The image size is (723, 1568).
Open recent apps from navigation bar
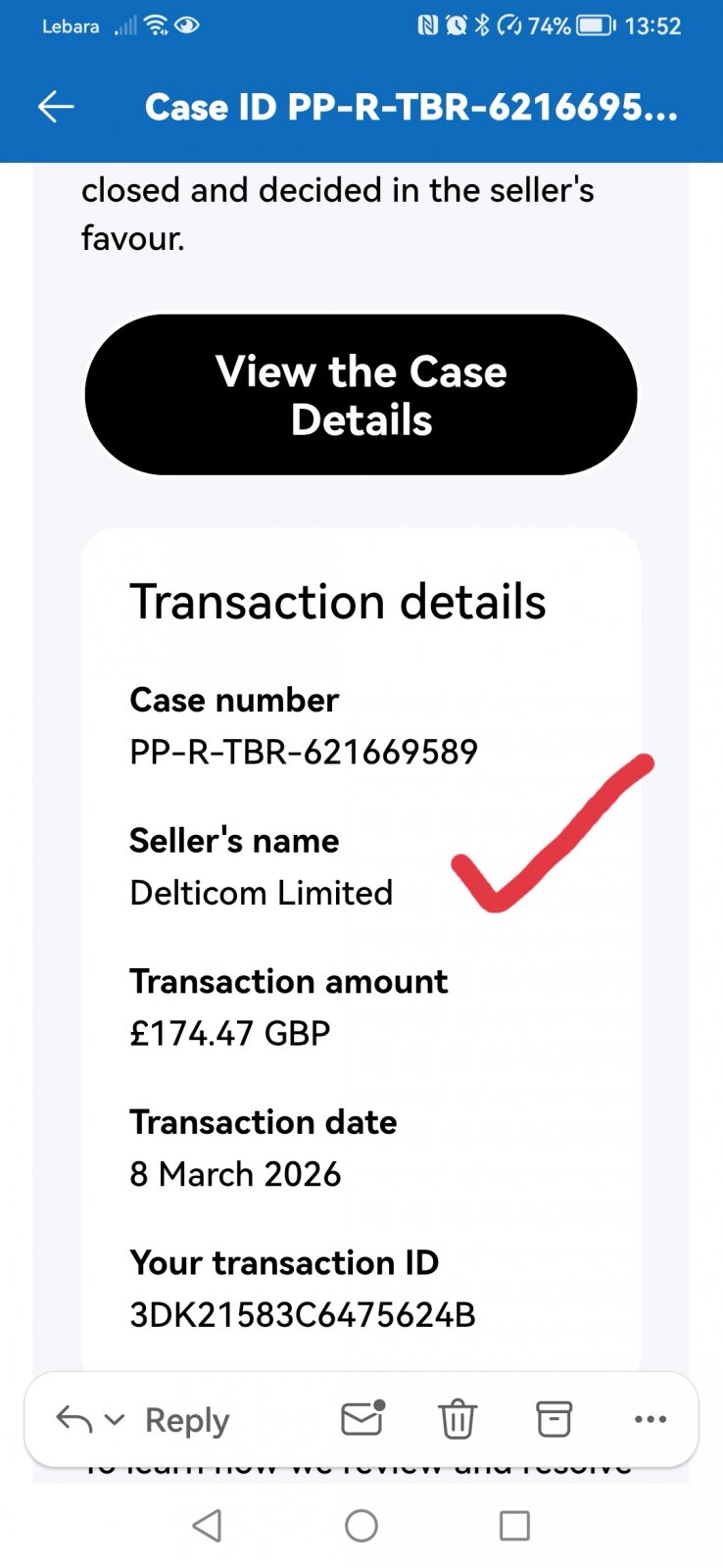pos(514,1526)
